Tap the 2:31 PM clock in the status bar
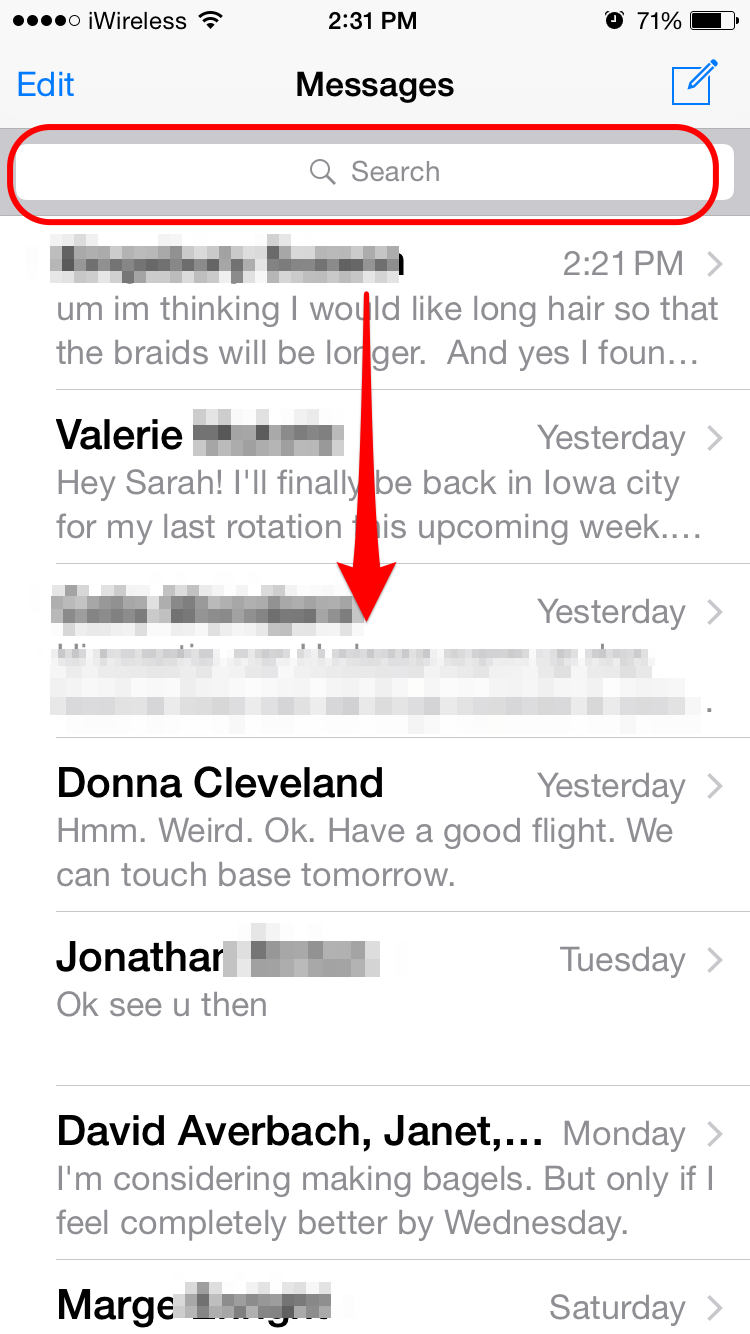 click(x=373, y=19)
